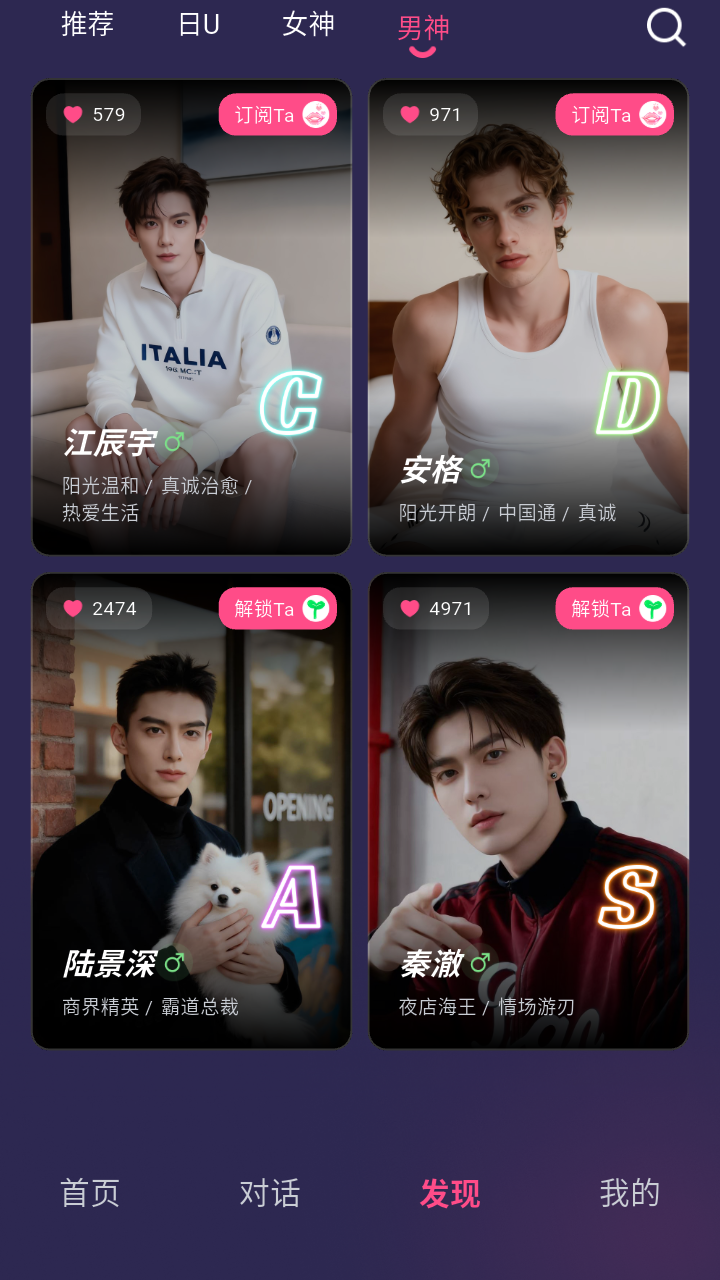Image resolution: width=720 pixels, height=1280 pixels.
Task: Subscribe to 江辰宇 with 订阅Ta
Action: (278, 115)
